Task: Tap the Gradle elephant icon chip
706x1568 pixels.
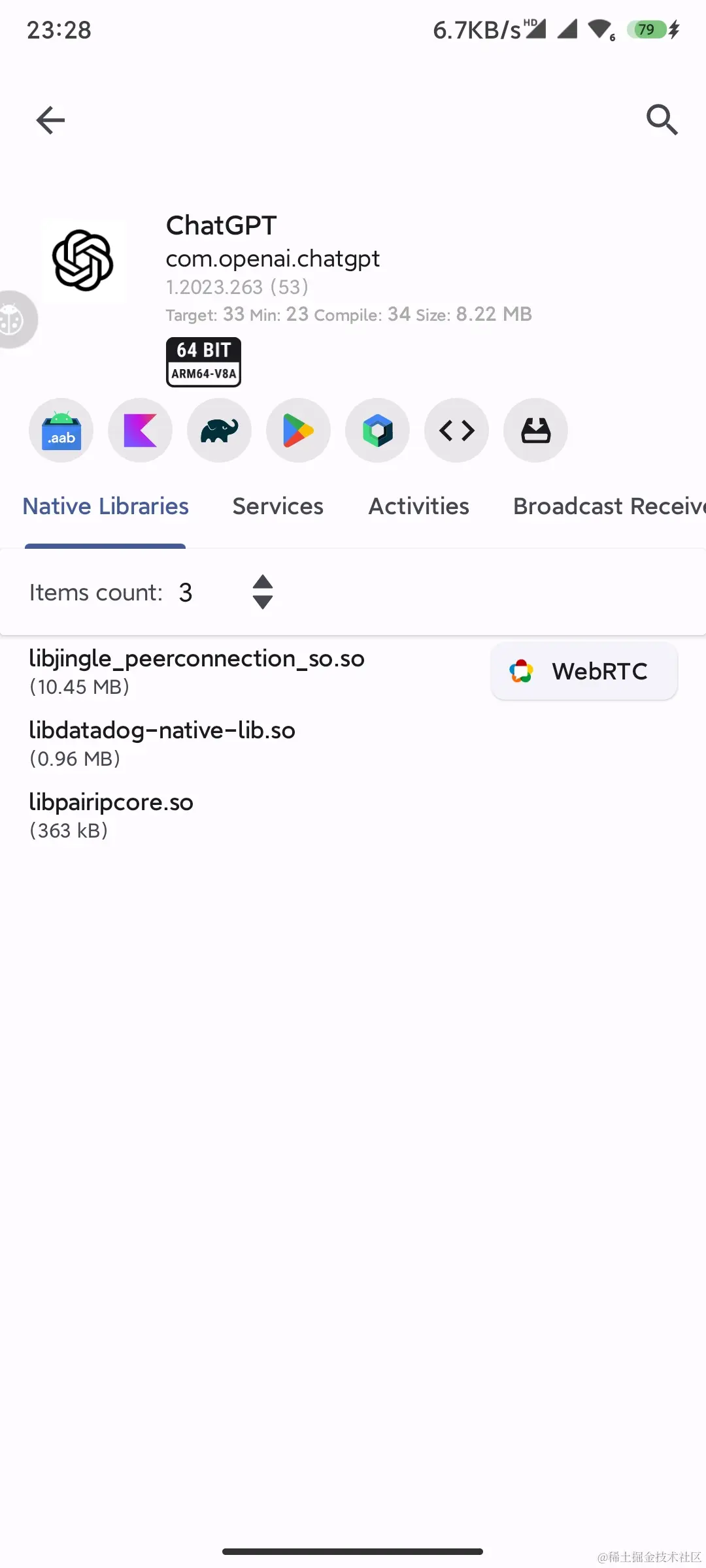Action: [x=220, y=431]
